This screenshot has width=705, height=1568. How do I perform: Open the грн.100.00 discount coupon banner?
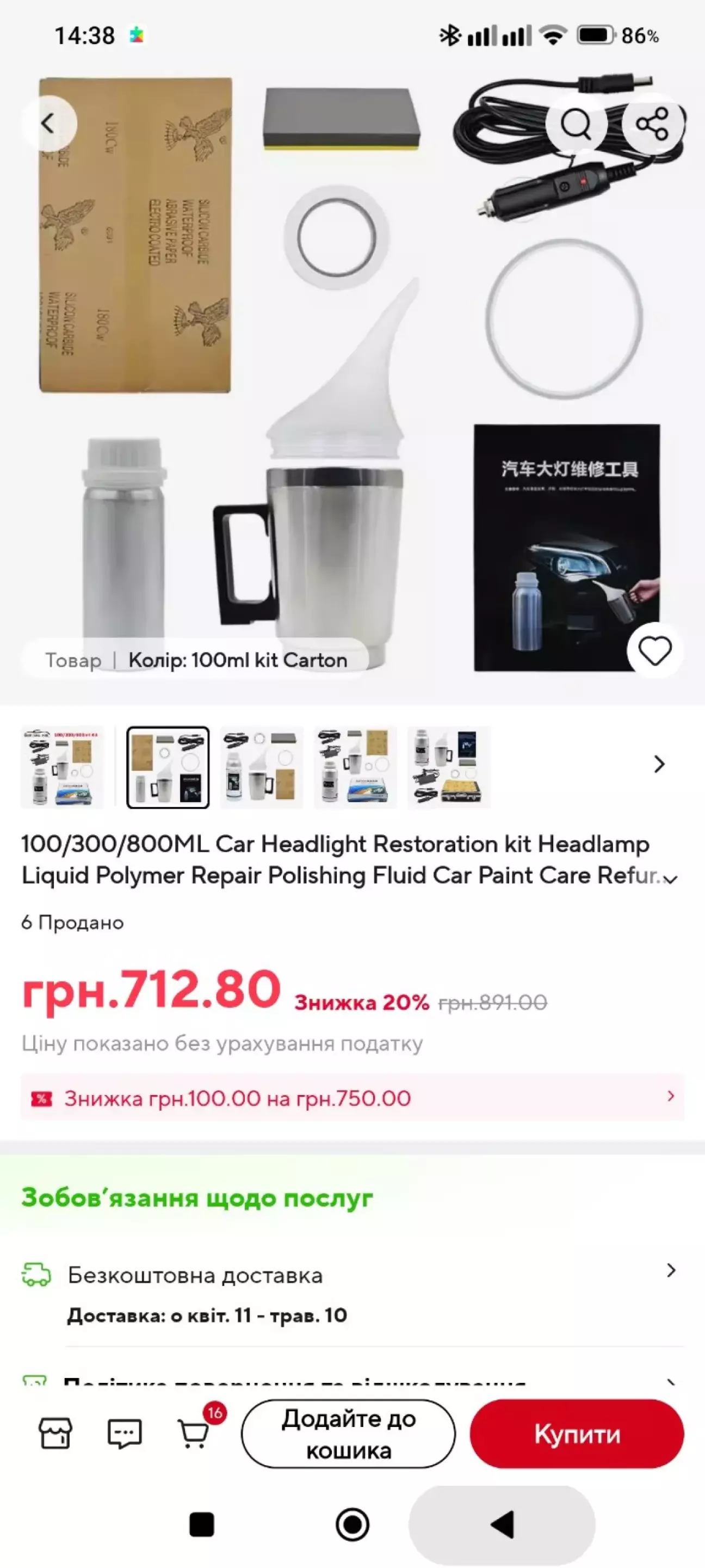click(x=352, y=1098)
